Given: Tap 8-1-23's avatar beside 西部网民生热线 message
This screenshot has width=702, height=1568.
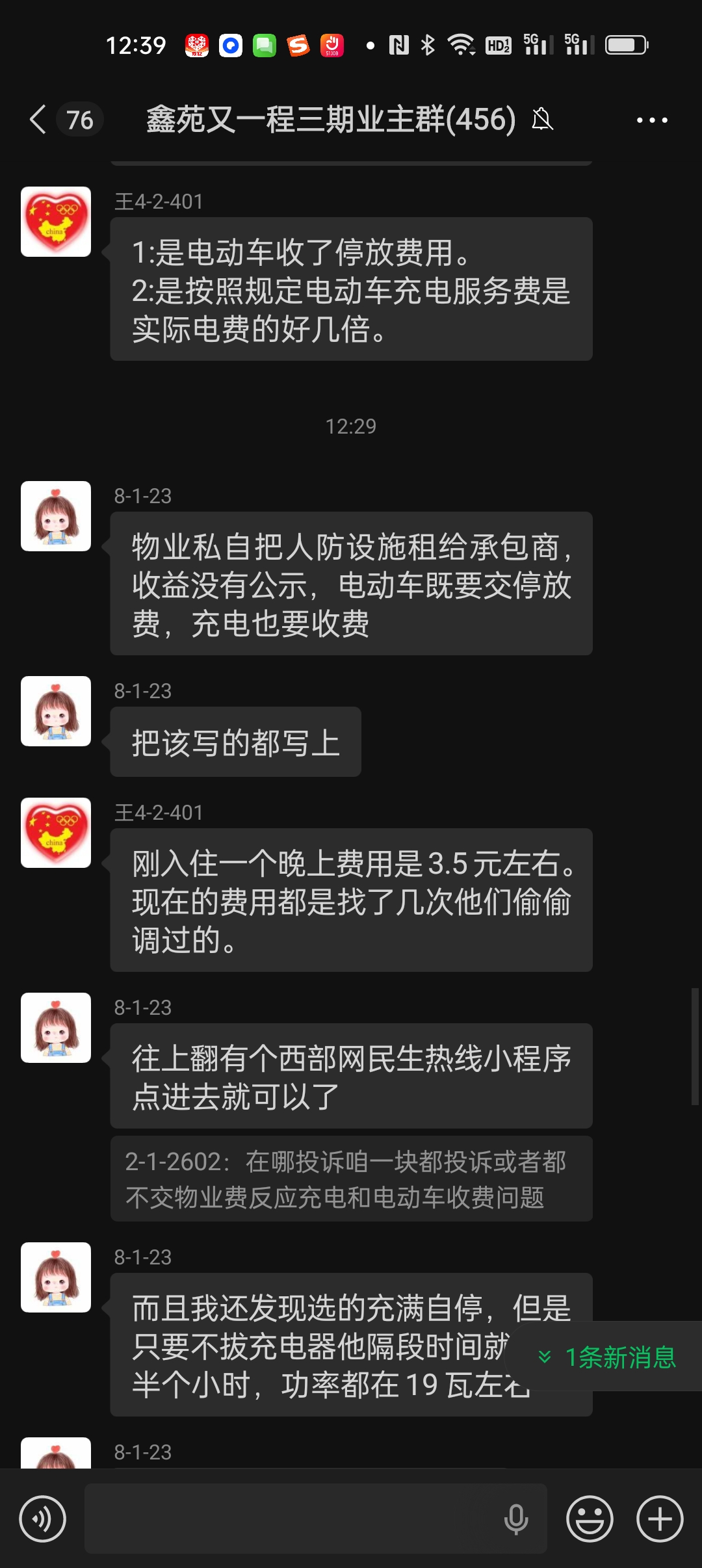Looking at the screenshot, I should coord(56,1028).
